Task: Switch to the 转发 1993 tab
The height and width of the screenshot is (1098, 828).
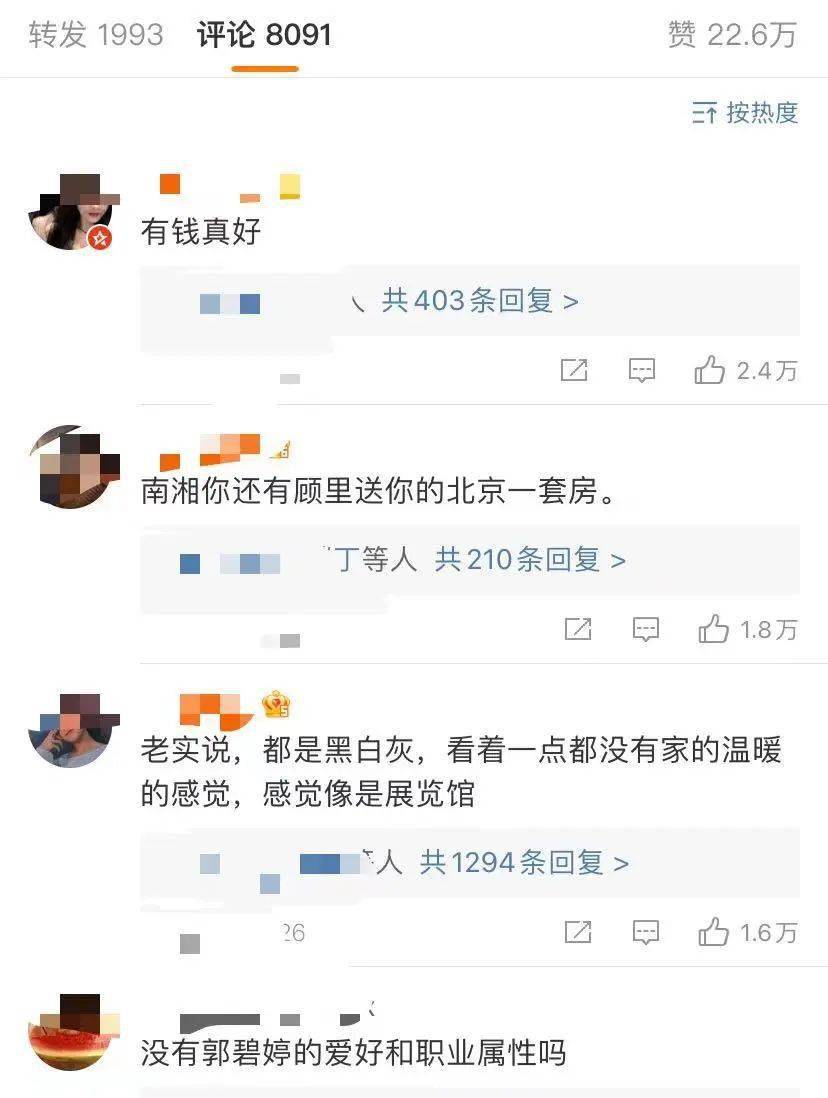Action: coord(96,33)
